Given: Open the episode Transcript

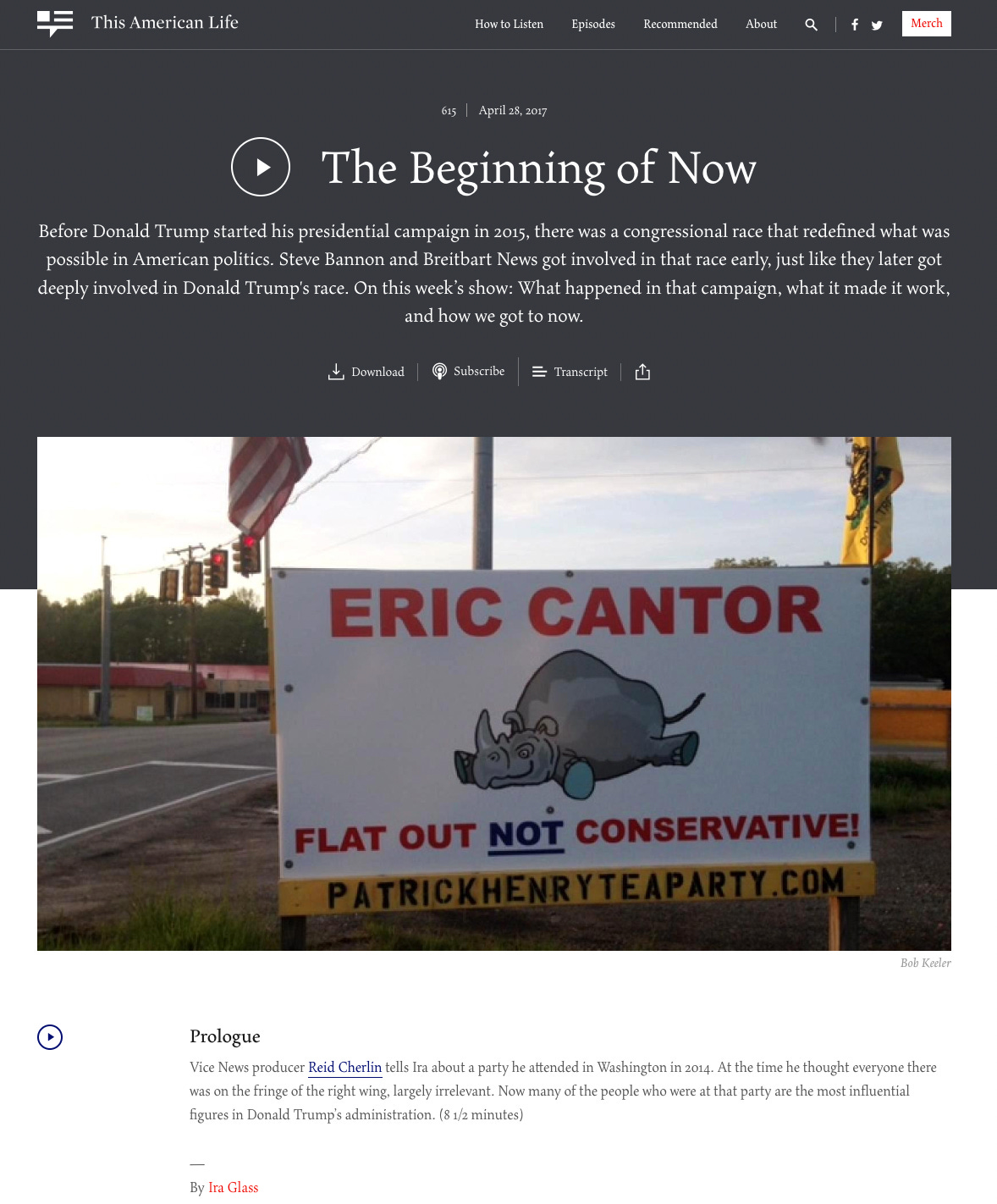Looking at the screenshot, I should point(570,372).
